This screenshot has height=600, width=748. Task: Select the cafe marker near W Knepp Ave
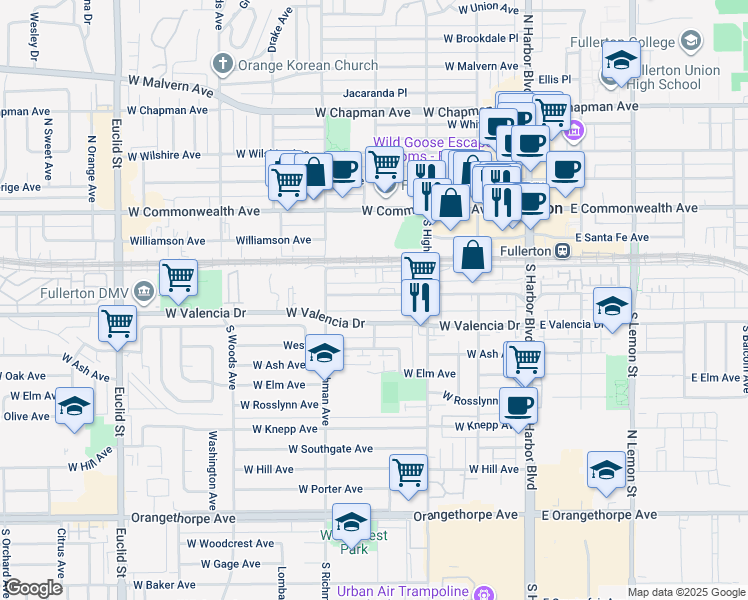(x=519, y=406)
